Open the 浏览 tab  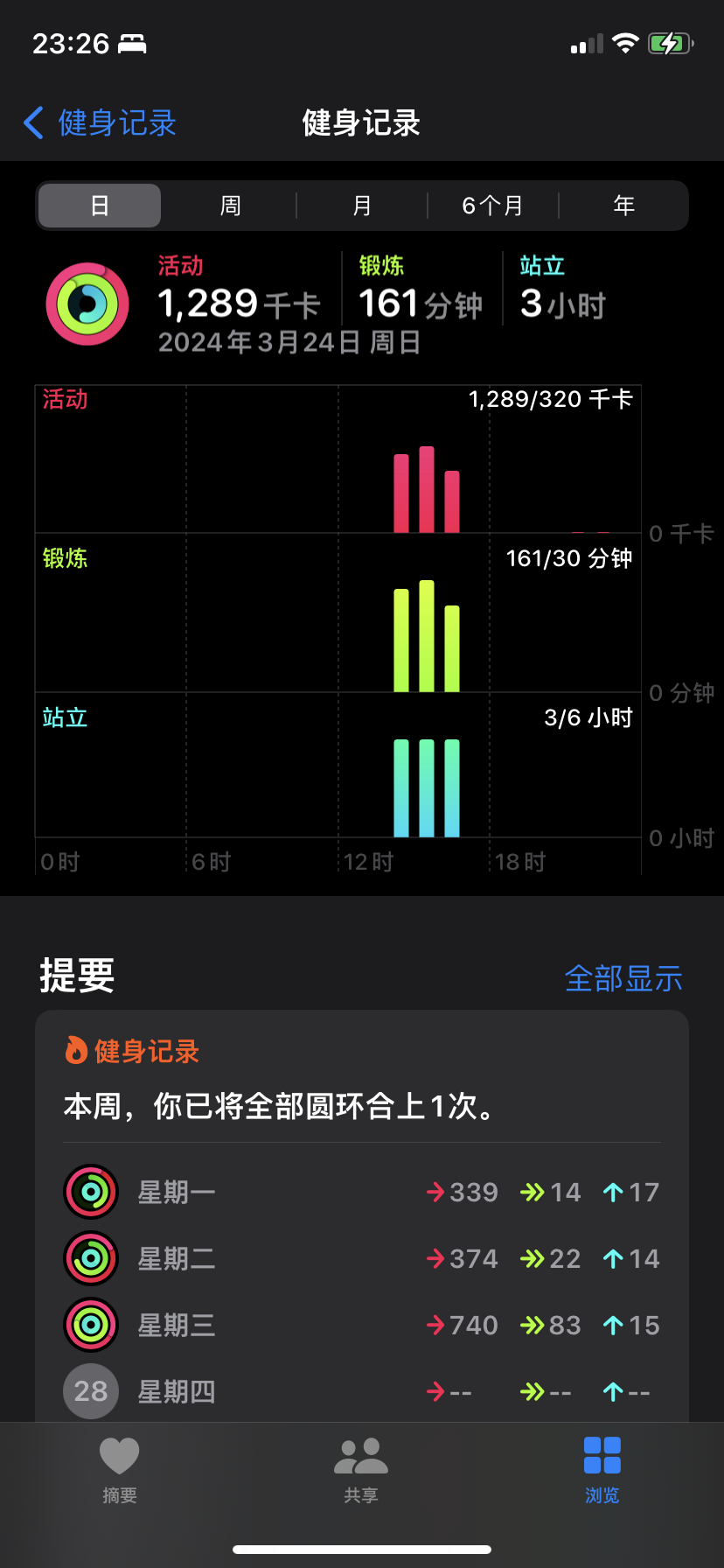602,1470
